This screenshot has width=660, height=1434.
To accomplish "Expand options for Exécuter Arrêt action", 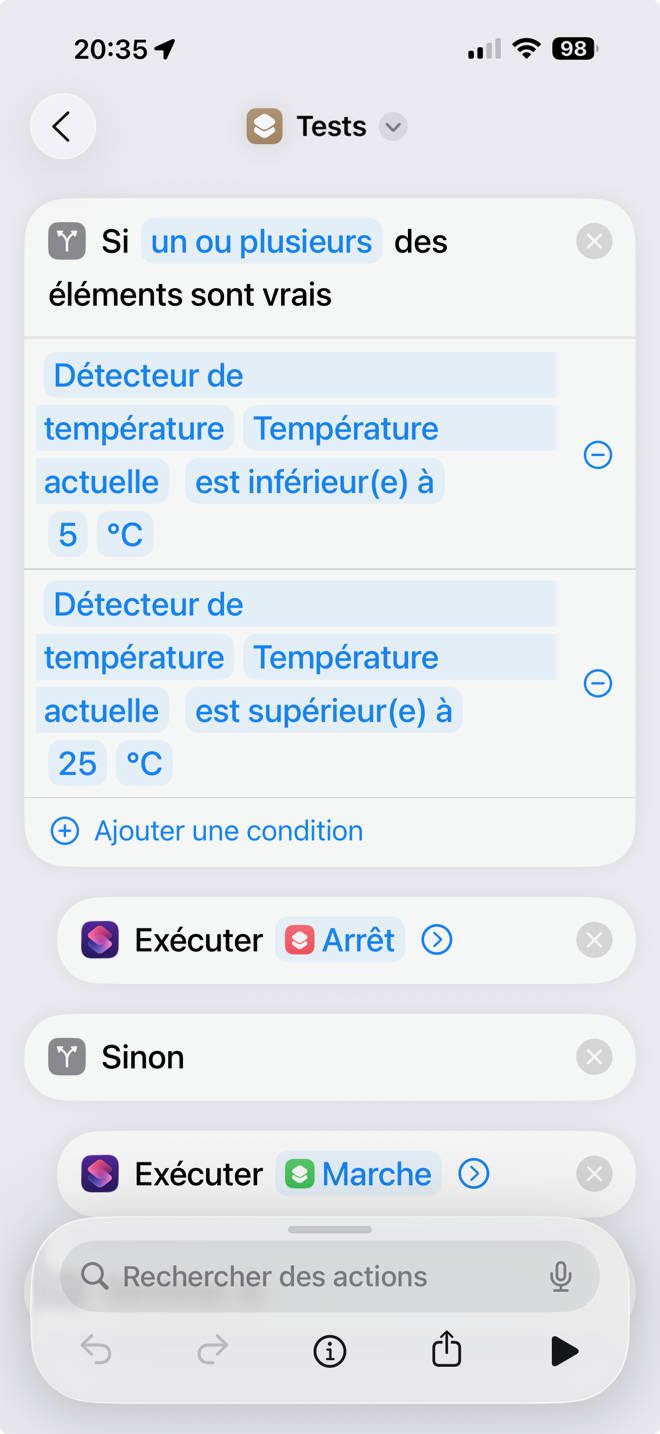I will [x=437, y=940].
